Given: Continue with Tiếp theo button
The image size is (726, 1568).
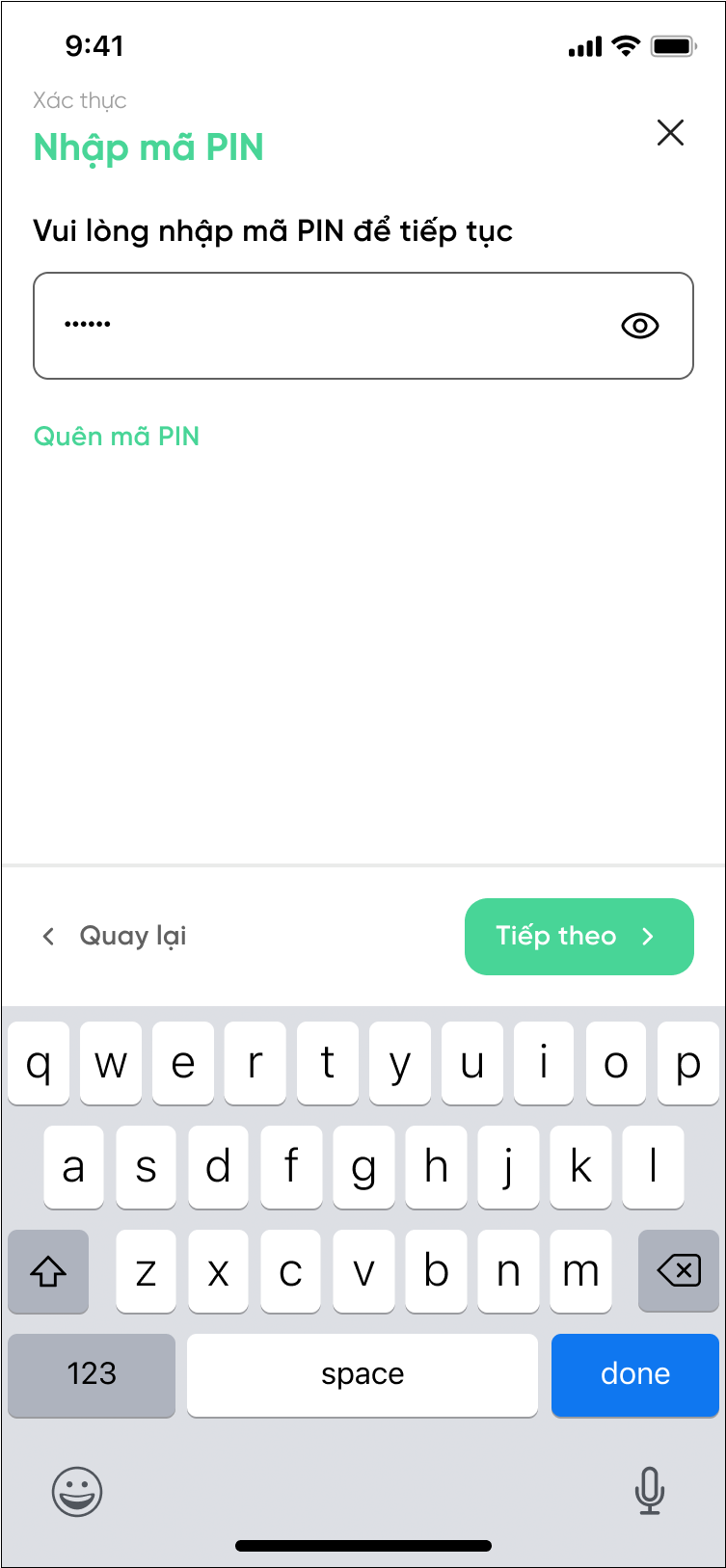Looking at the screenshot, I should [x=578, y=936].
